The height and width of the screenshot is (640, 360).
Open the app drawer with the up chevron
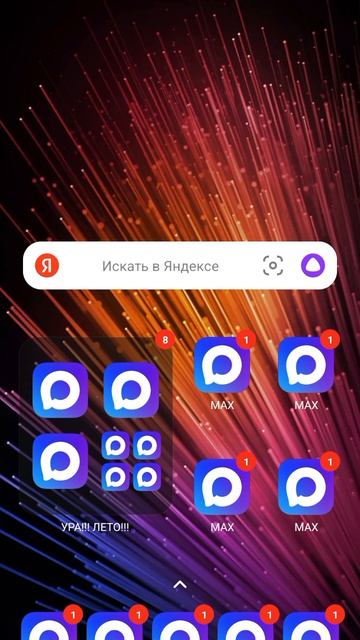coord(180,585)
